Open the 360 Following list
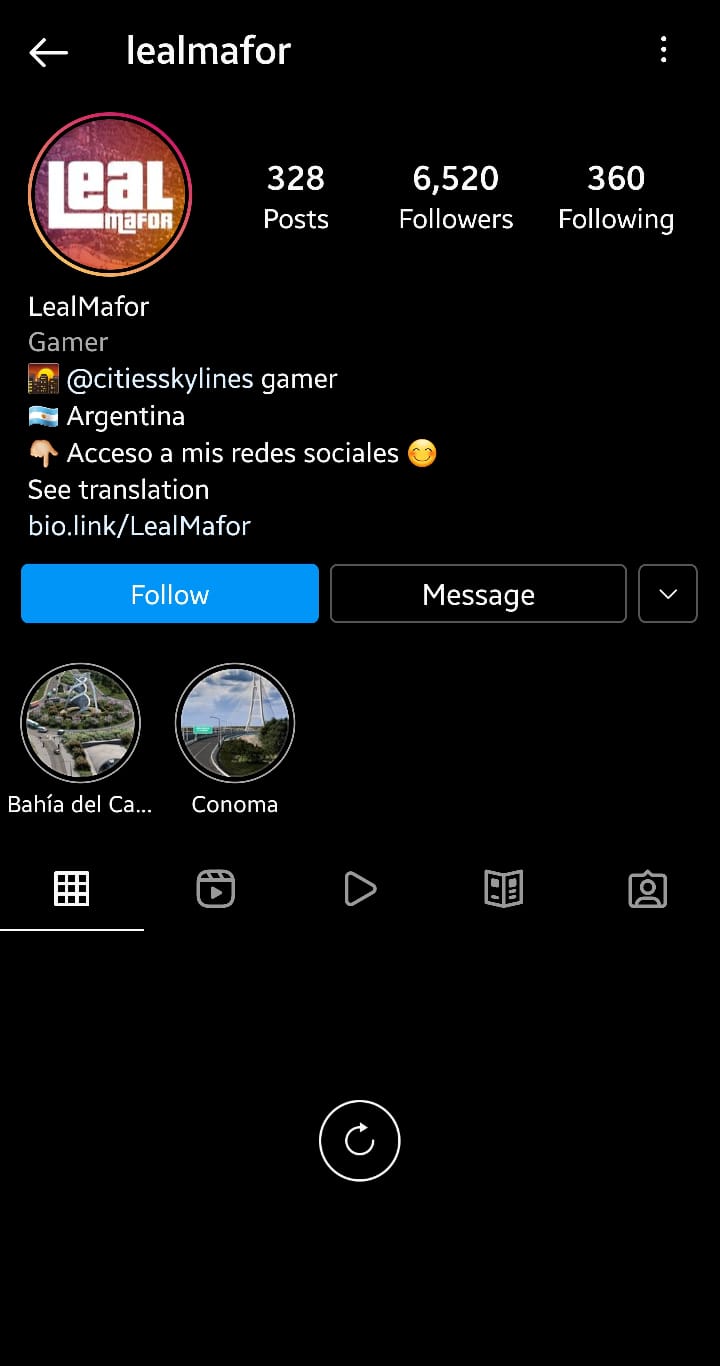This screenshot has height=1366, width=720. tap(616, 197)
